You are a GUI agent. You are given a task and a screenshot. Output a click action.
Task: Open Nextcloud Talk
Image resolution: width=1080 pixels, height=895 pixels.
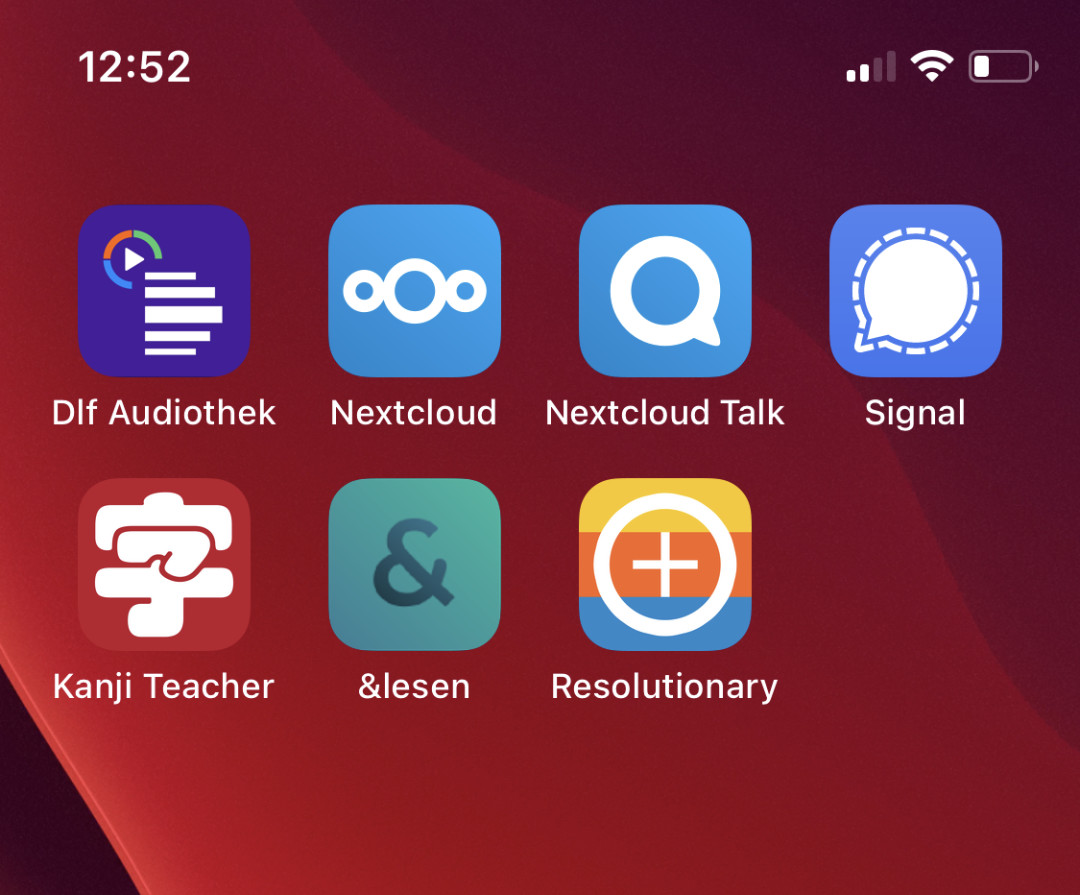click(x=665, y=291)
